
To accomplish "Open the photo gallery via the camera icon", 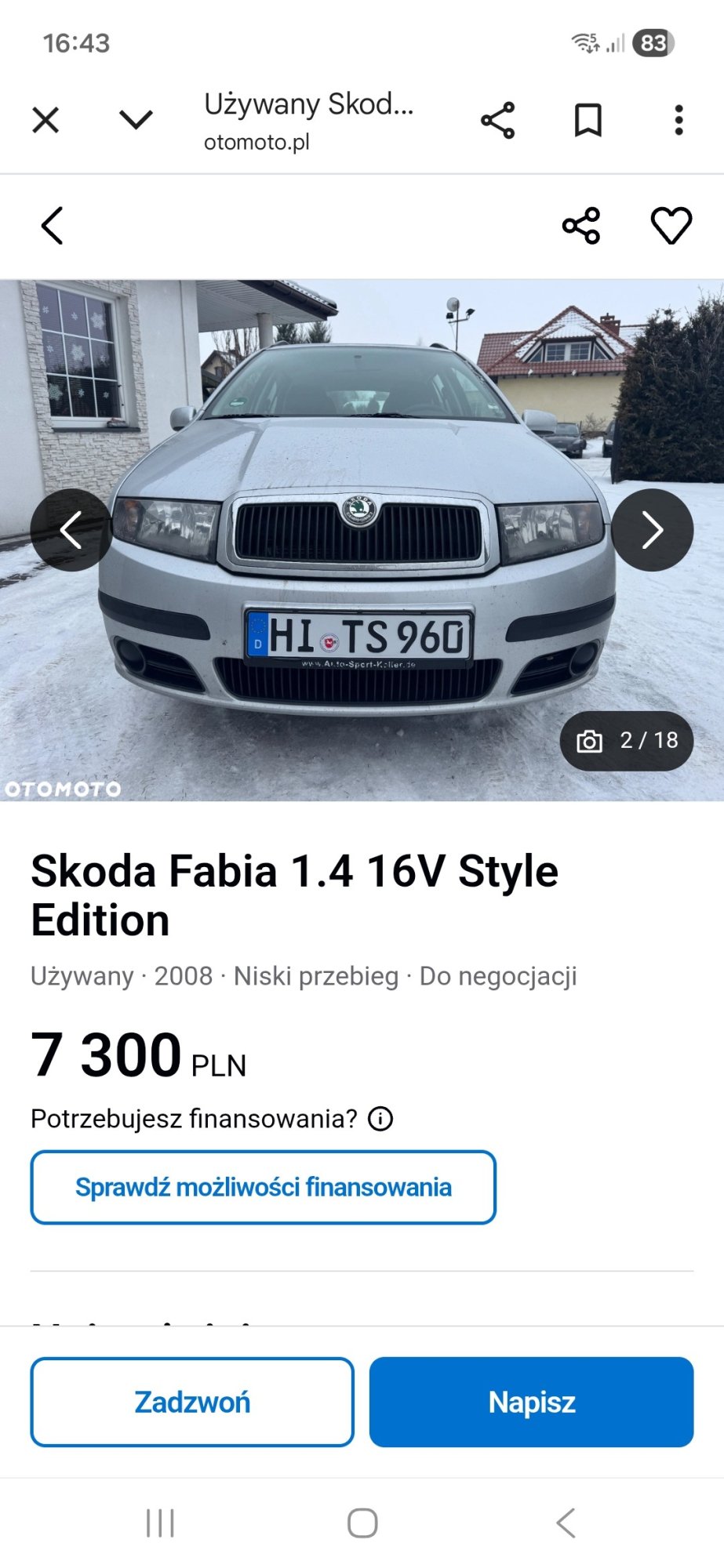I will pos(590,740).
